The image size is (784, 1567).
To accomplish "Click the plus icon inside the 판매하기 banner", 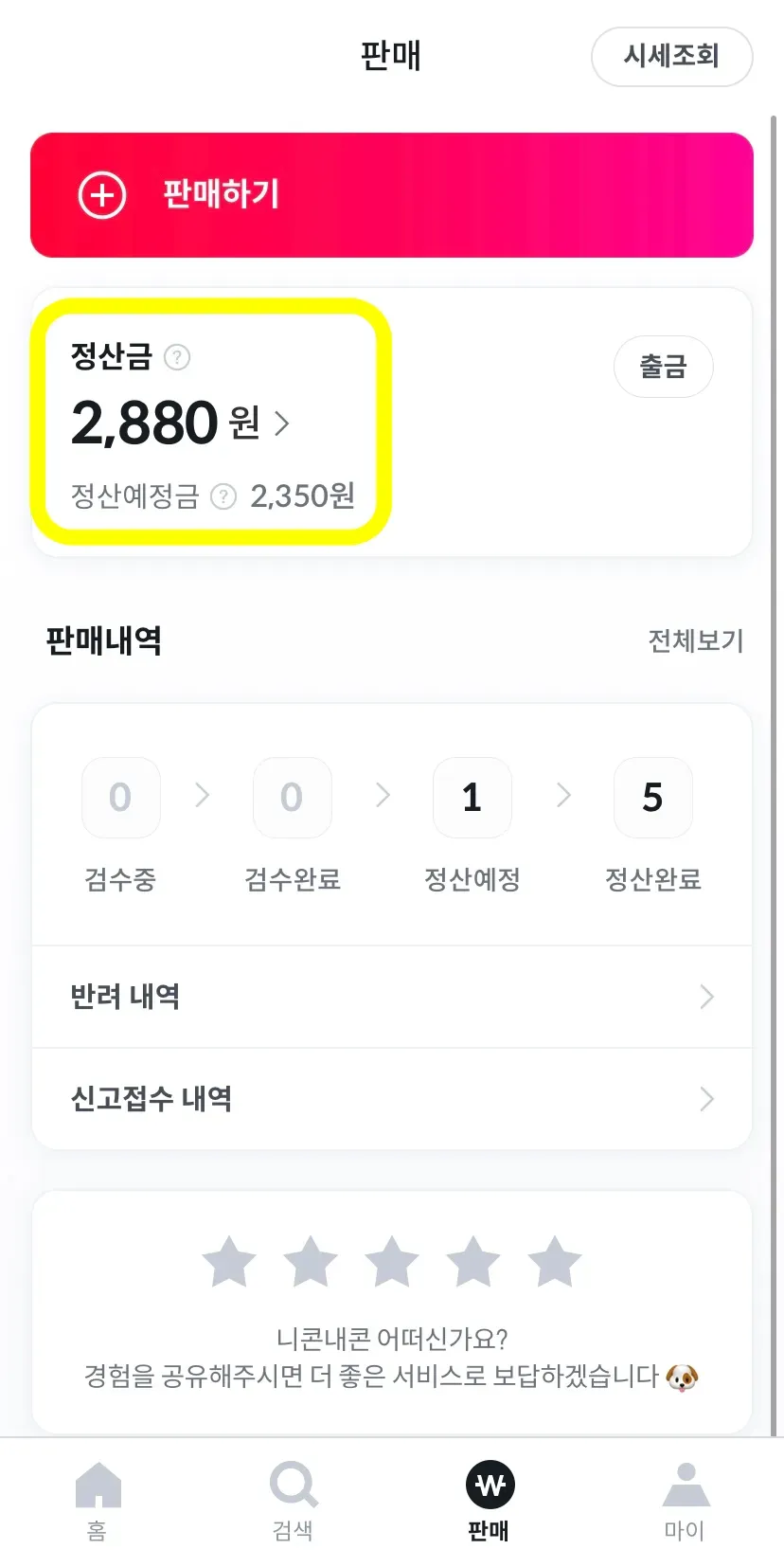I will point(101,195).
